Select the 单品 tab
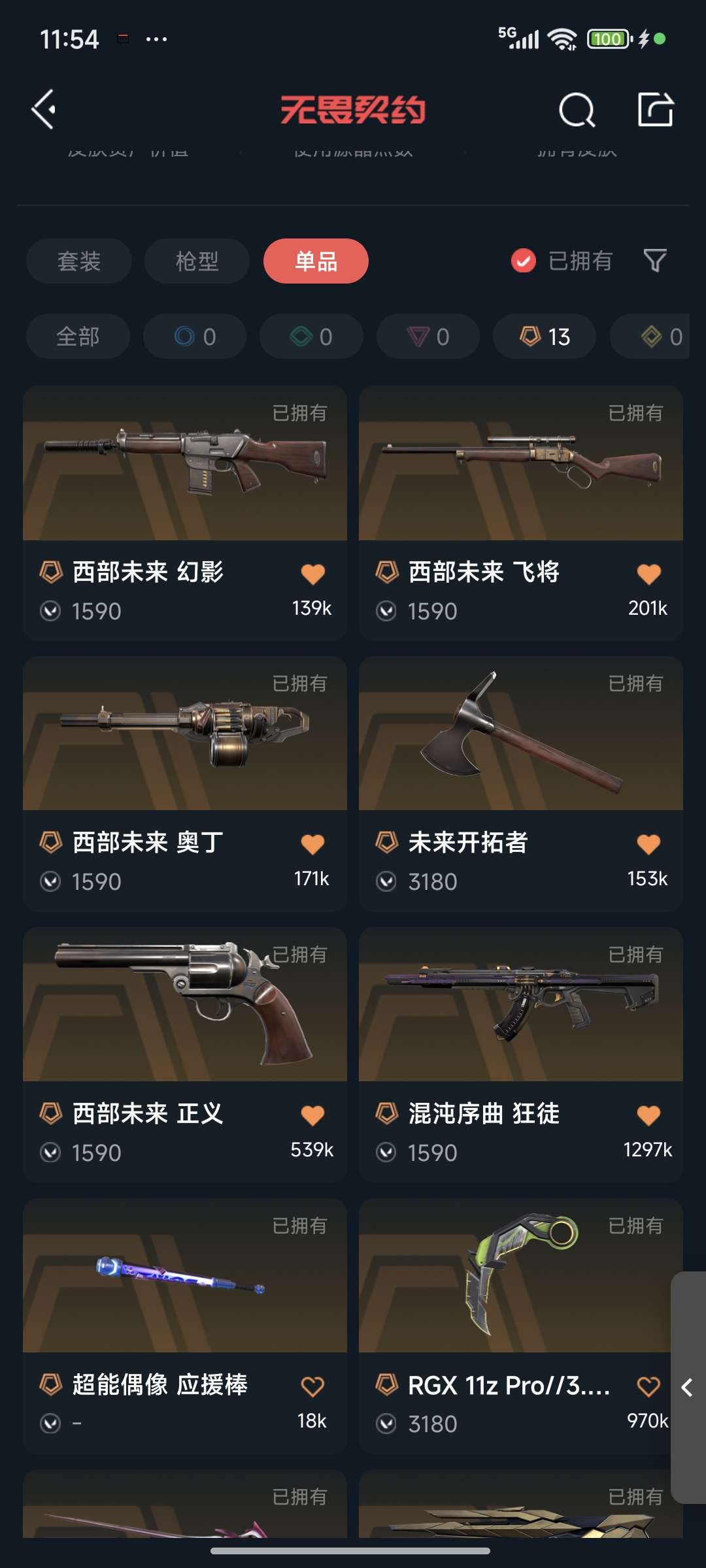This screenshot has width=706, height=1568. point(316,261)
